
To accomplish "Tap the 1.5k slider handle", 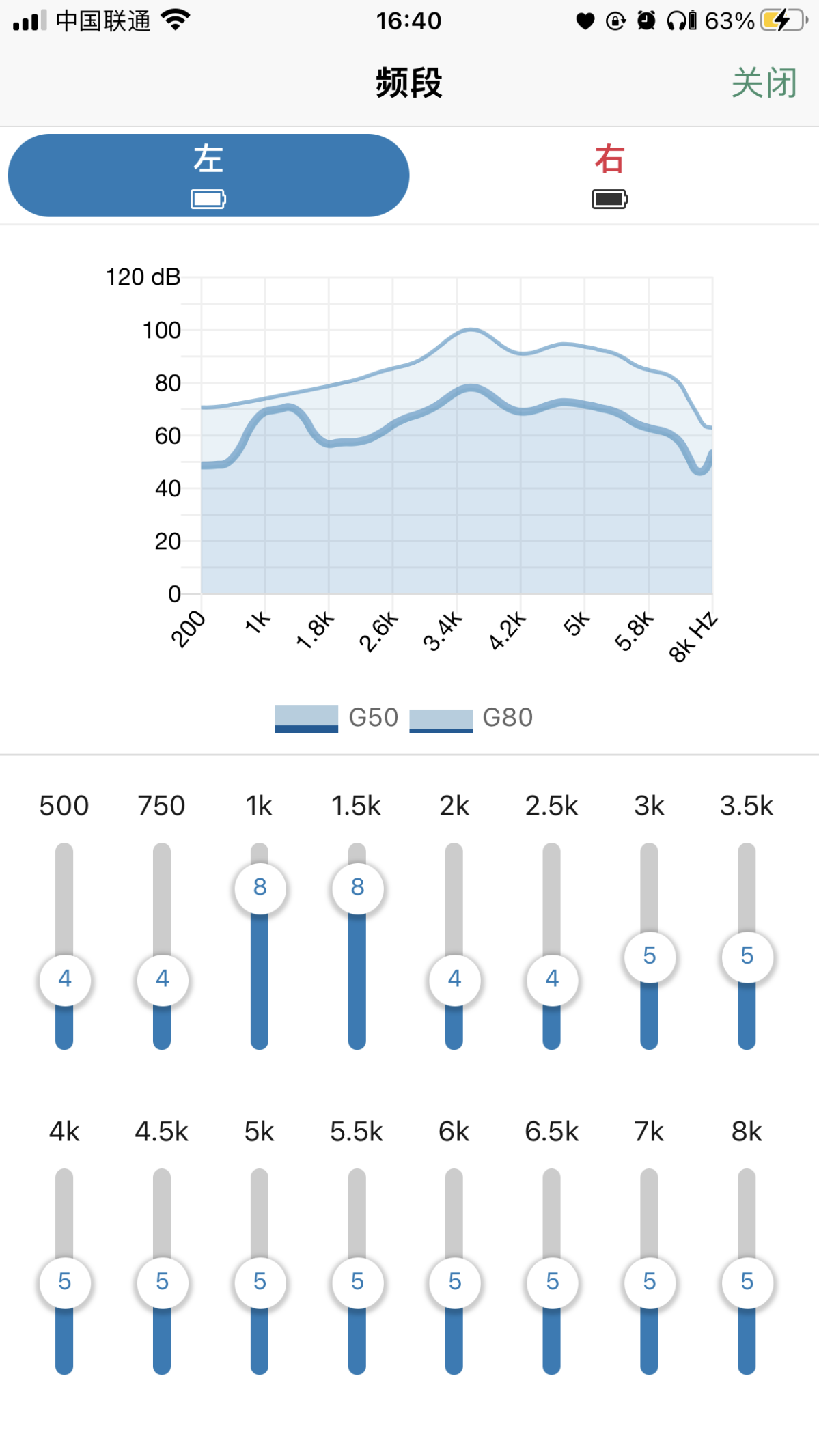I will (357, 888).
